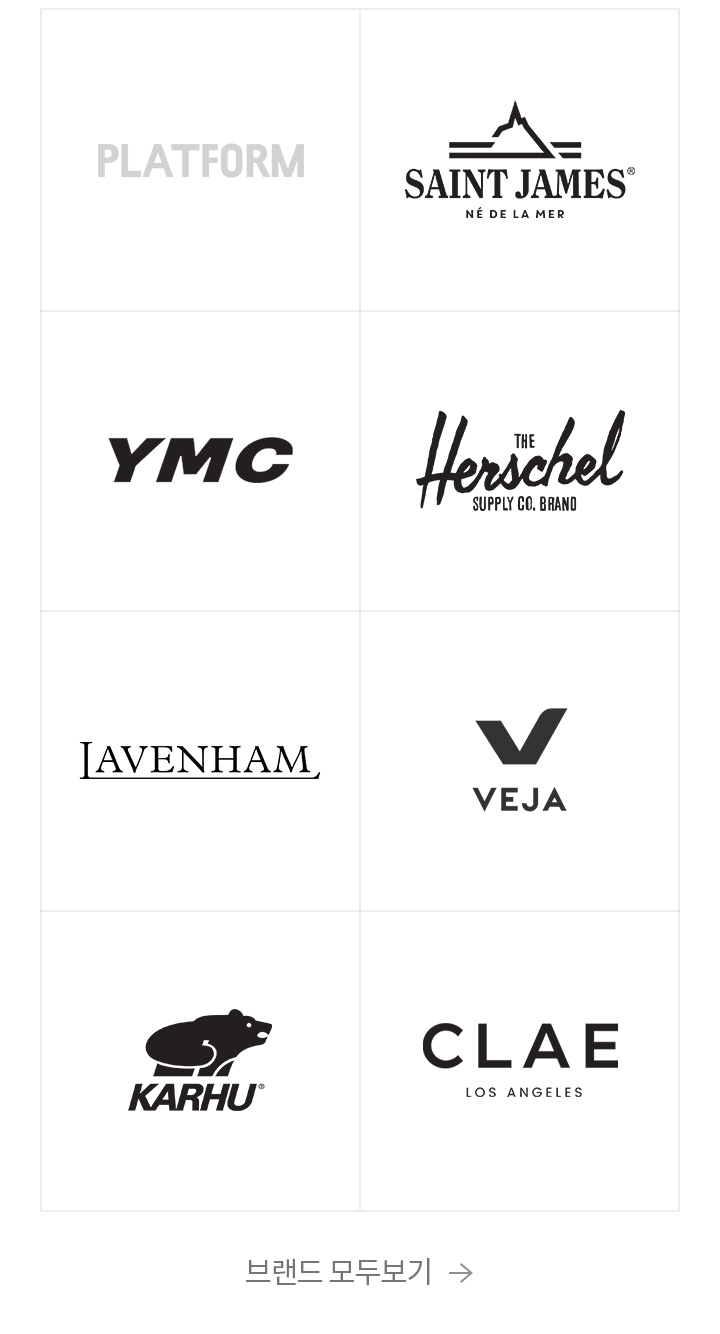Open the CLAE Los Angeles brand
The width and height of the screenshot is (720, 1334).
pyautogui.click(x=519, y=1061)
